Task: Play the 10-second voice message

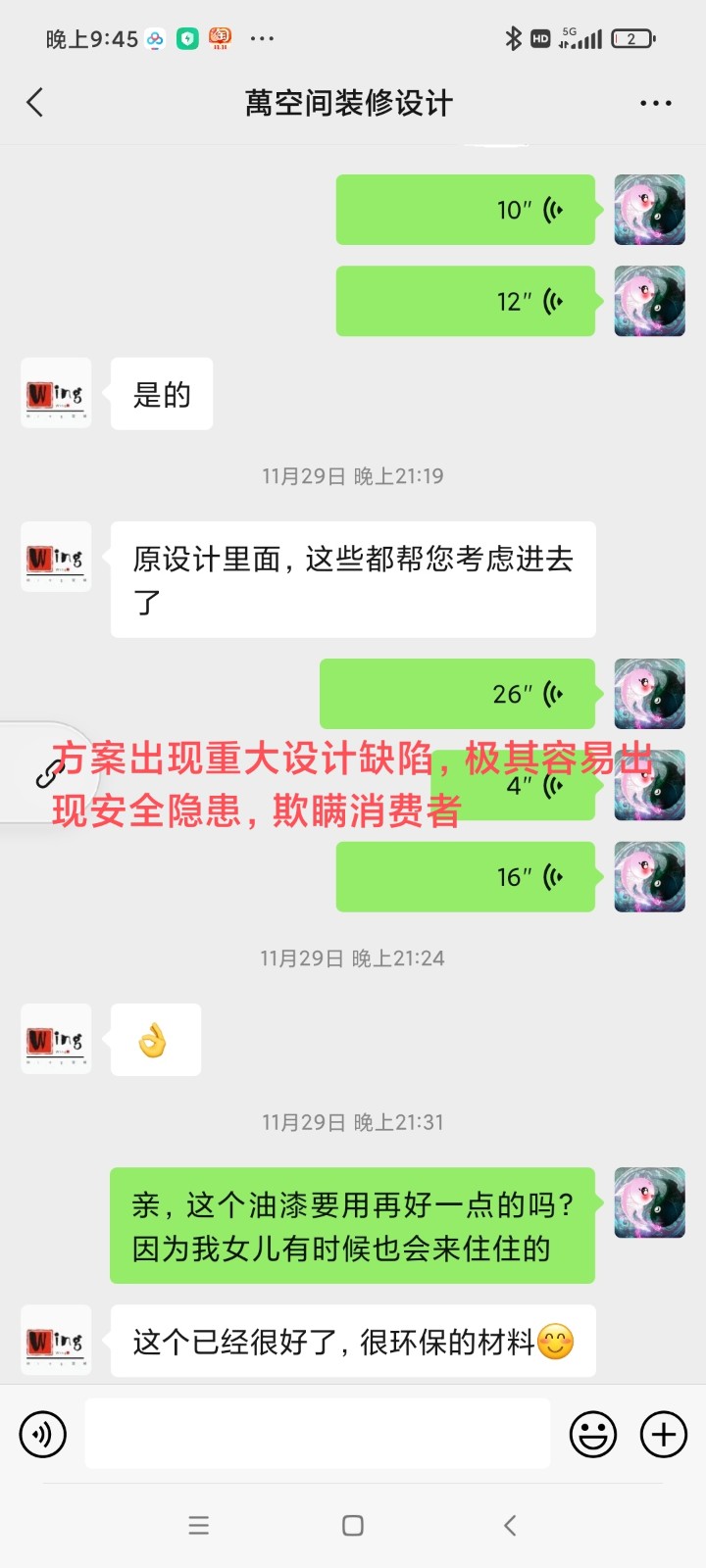Action: click(466, 210)
